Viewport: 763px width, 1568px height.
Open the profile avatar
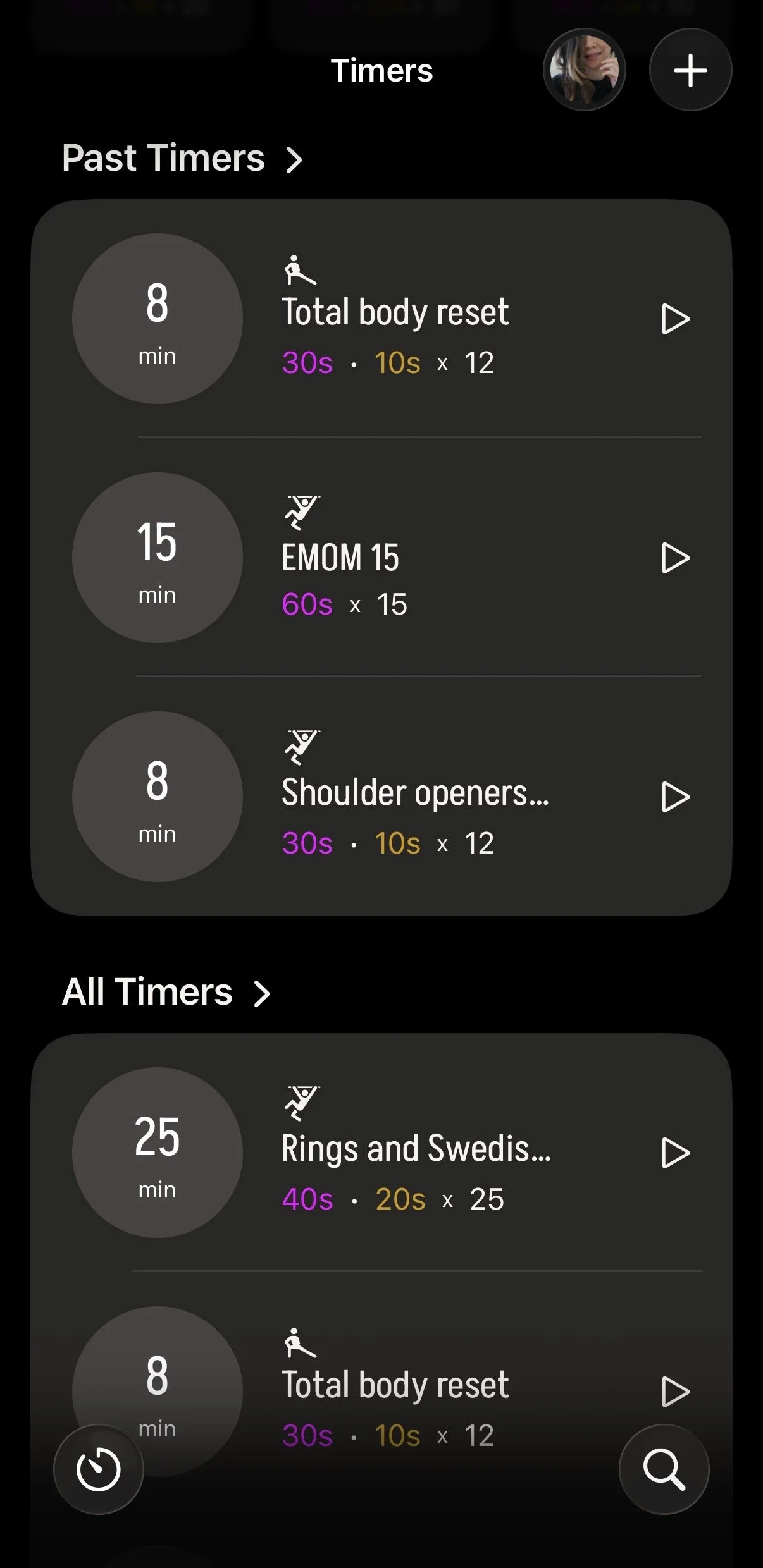point(584,70)
